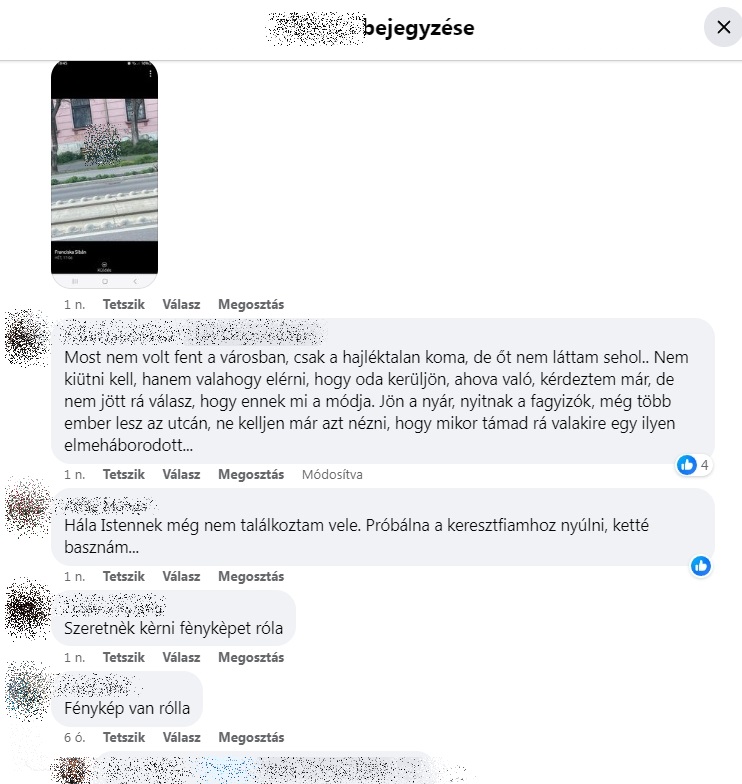Tap Válasz under the "Hála Istennek" comment
The height and width of the screenshot is (784, 742).
point(181,577)
